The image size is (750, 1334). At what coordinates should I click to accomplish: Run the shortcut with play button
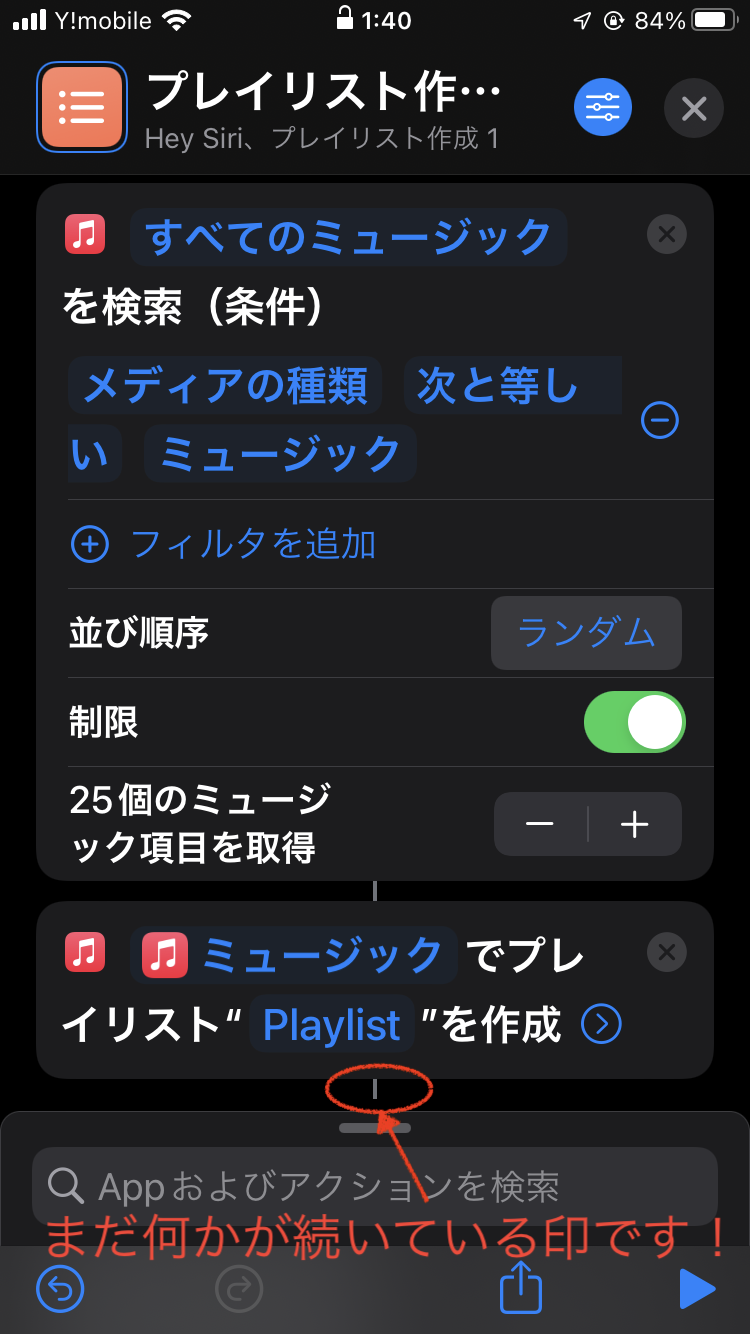696,1290
